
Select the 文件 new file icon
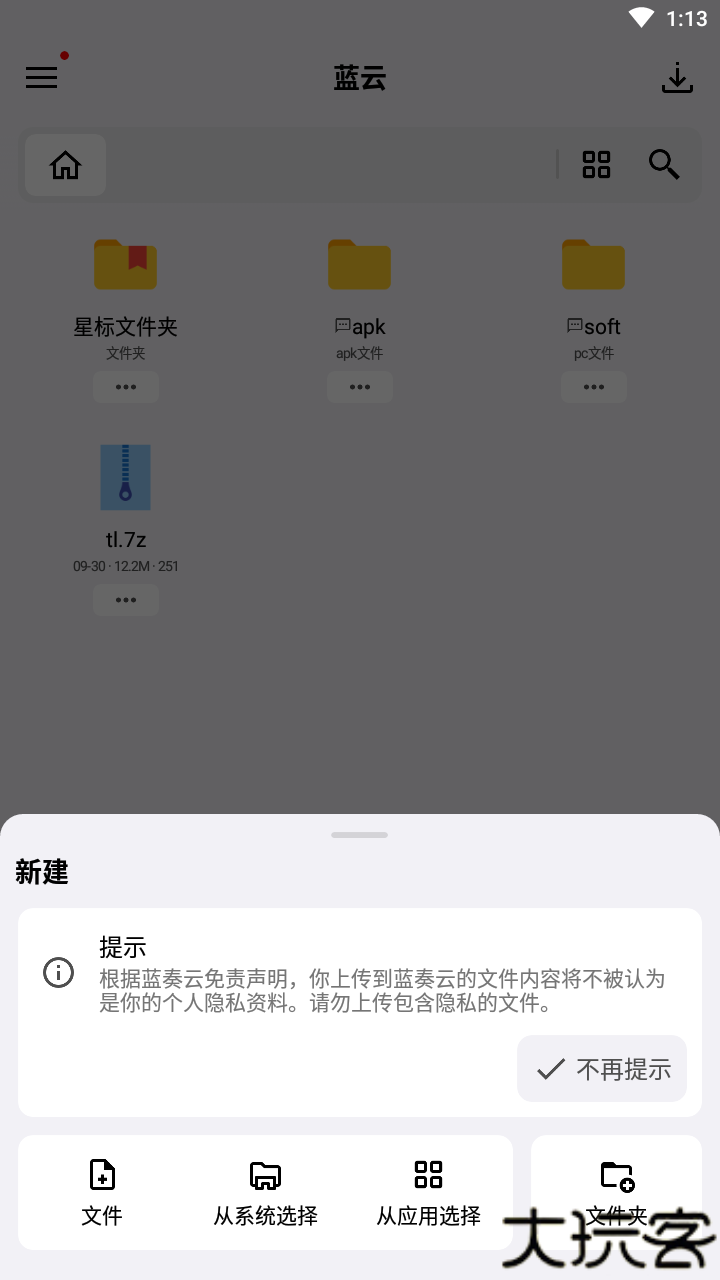pyautogui.click(x=101, y=1174)
